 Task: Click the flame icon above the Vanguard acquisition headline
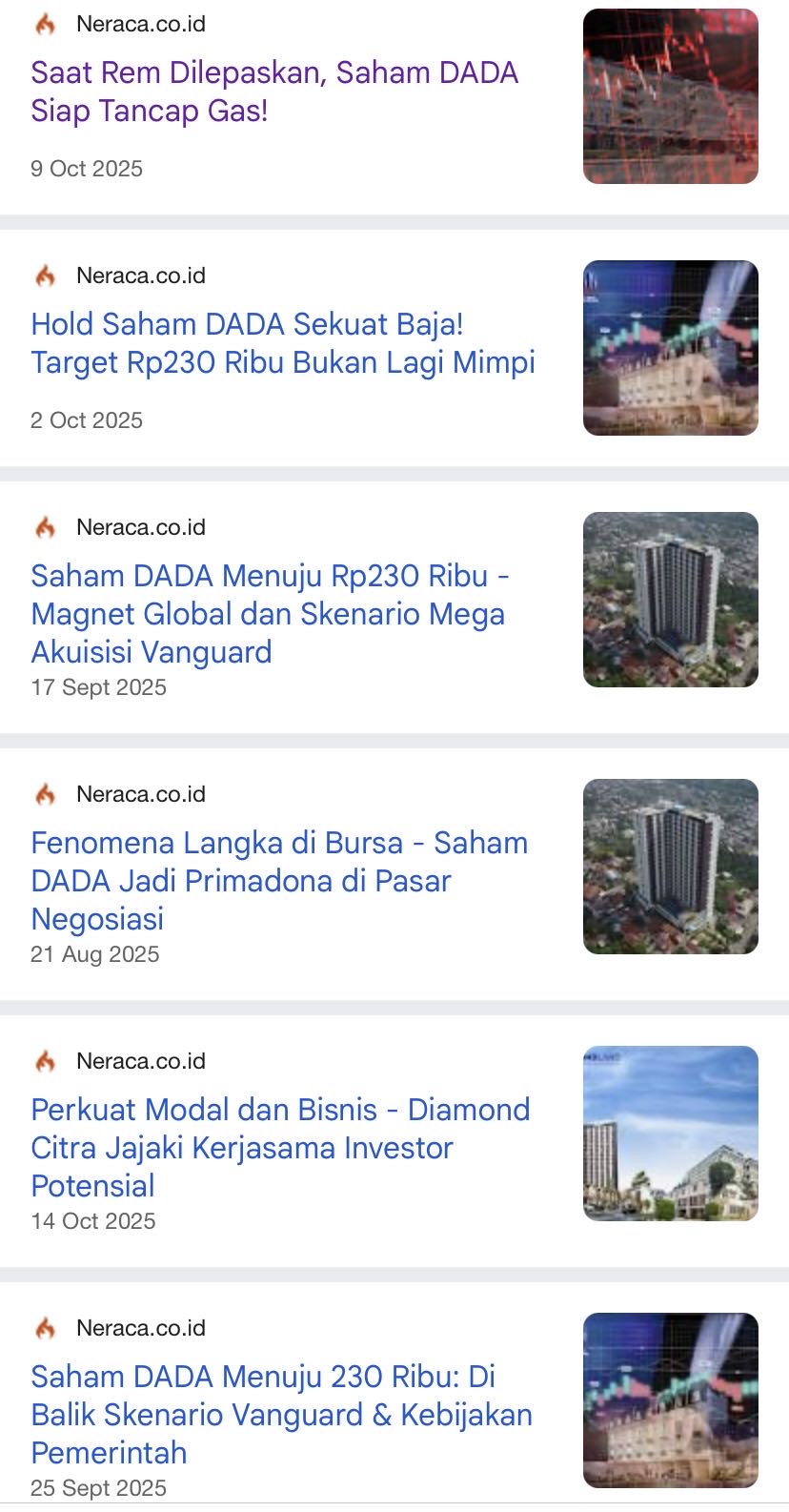(43, 525)
